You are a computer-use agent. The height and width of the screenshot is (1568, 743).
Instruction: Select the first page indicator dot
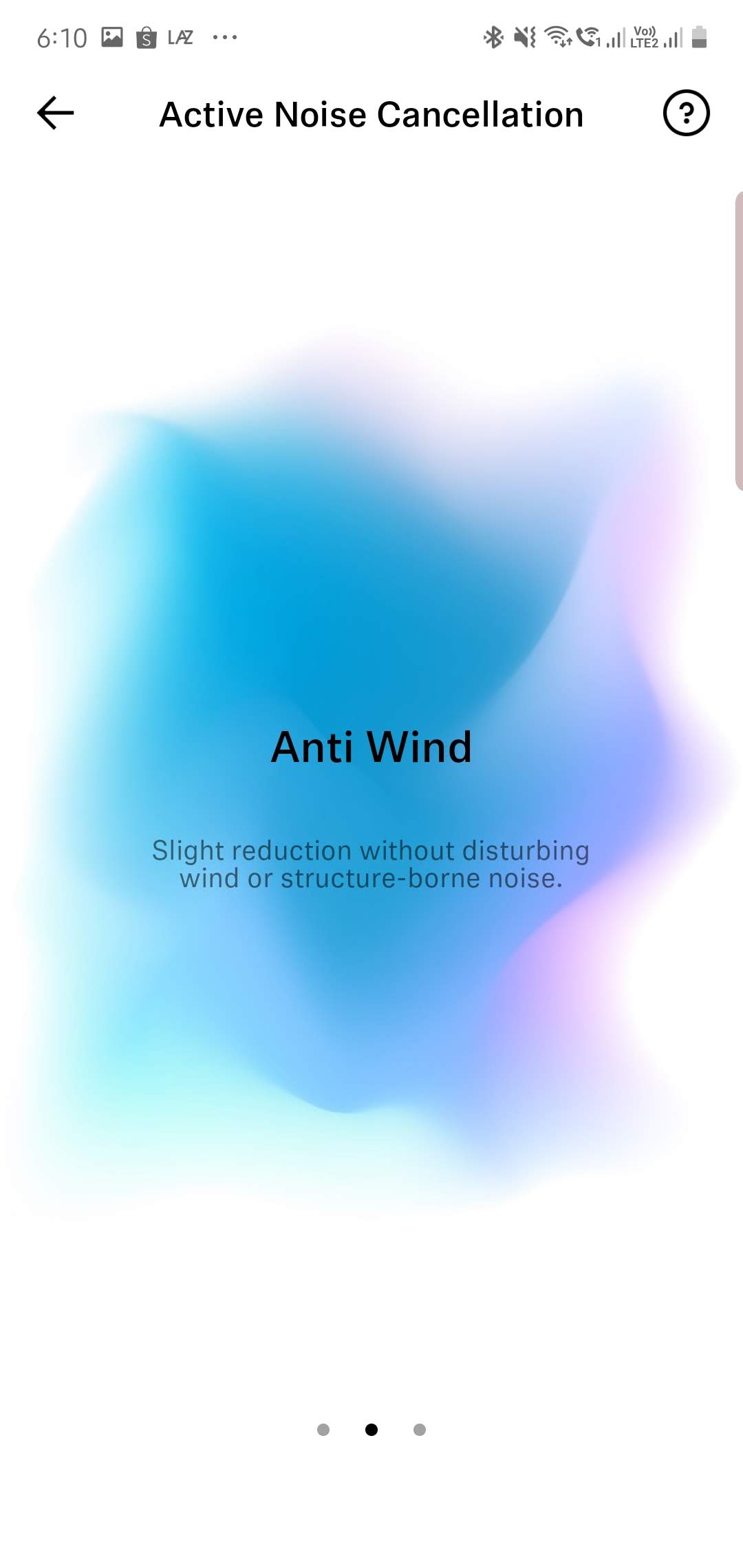pyautogui.click(x=323, y=1430)
